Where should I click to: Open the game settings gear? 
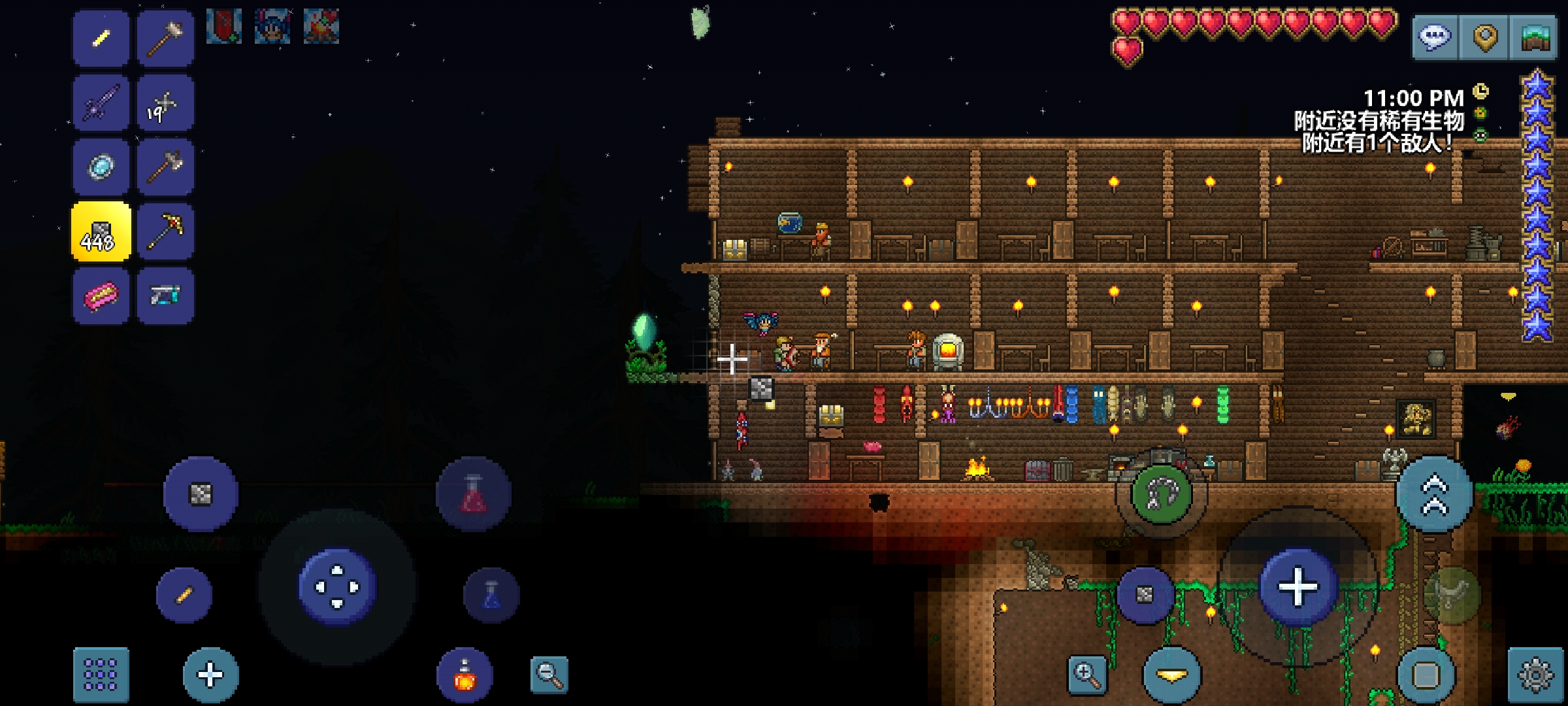click(1535, 675)
